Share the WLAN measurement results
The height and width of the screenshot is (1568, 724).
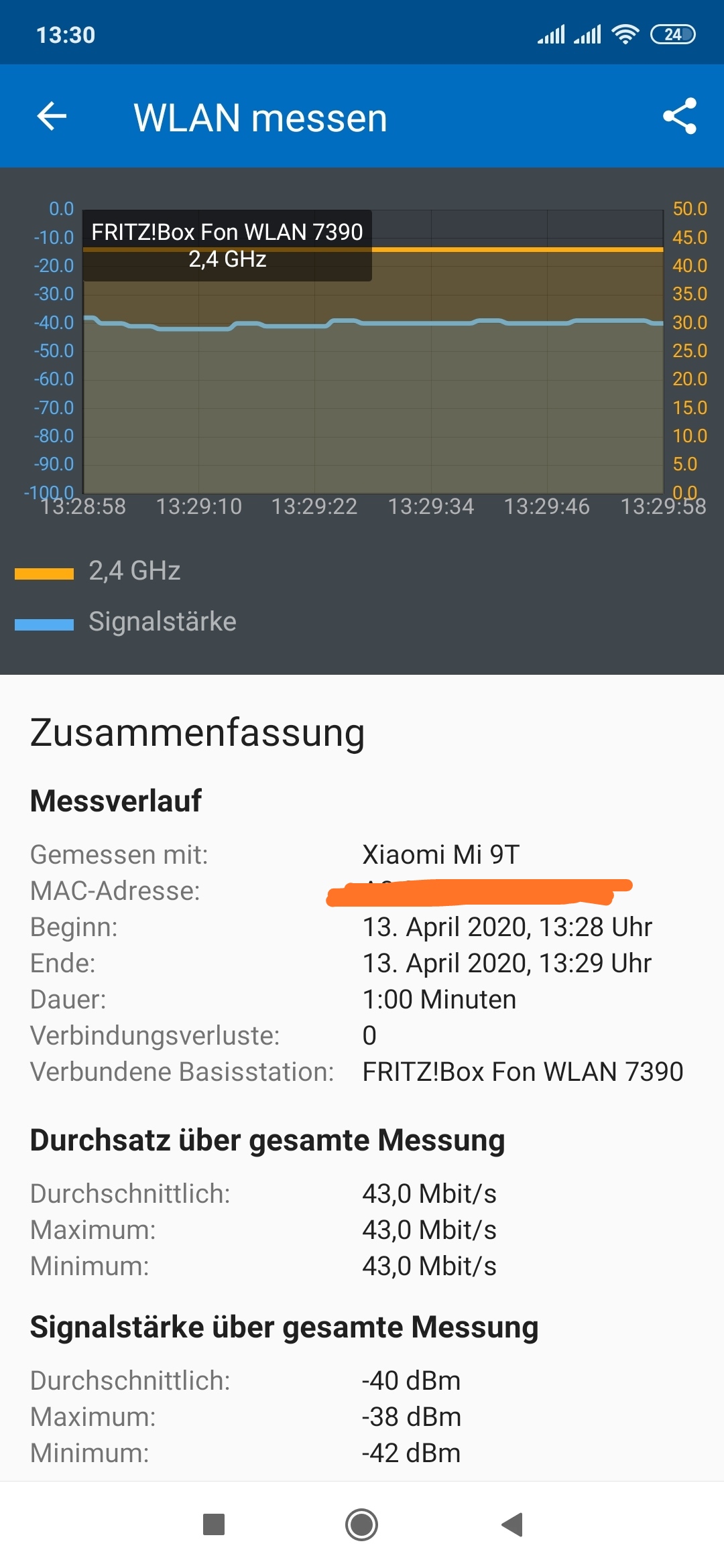click(x=679, y=117)
